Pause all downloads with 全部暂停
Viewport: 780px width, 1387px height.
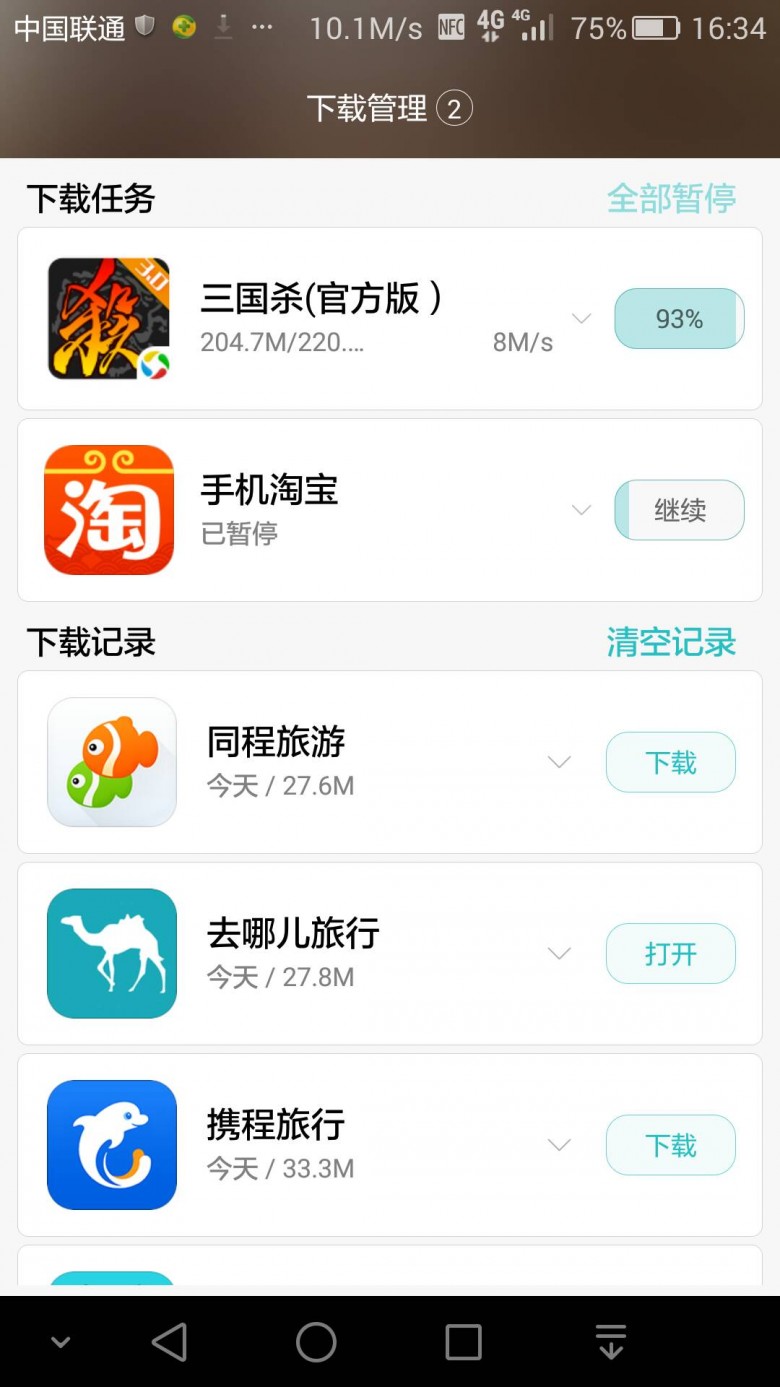(671, 198)
